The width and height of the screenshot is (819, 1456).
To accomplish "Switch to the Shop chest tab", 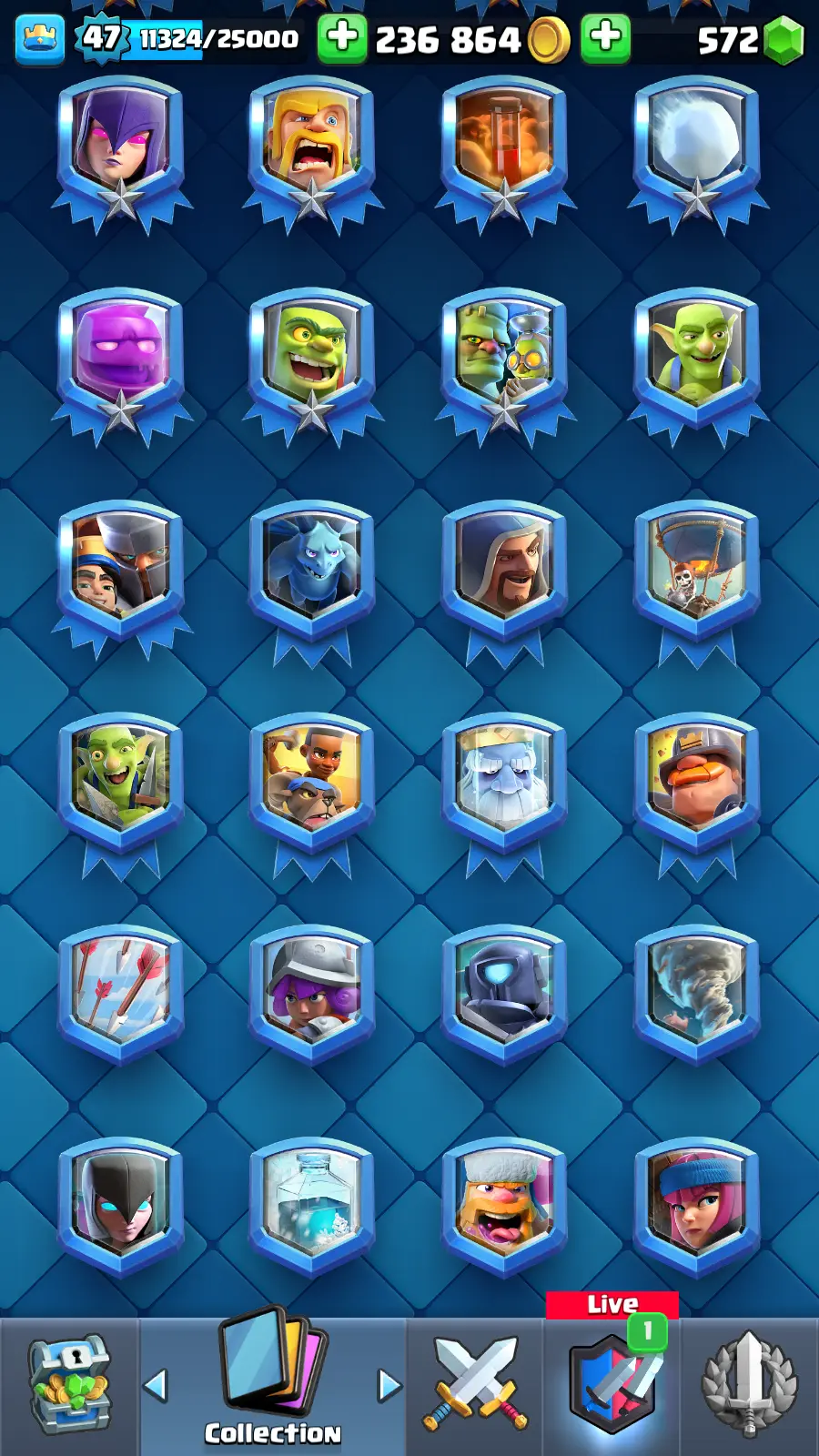I will [69, 1385].
